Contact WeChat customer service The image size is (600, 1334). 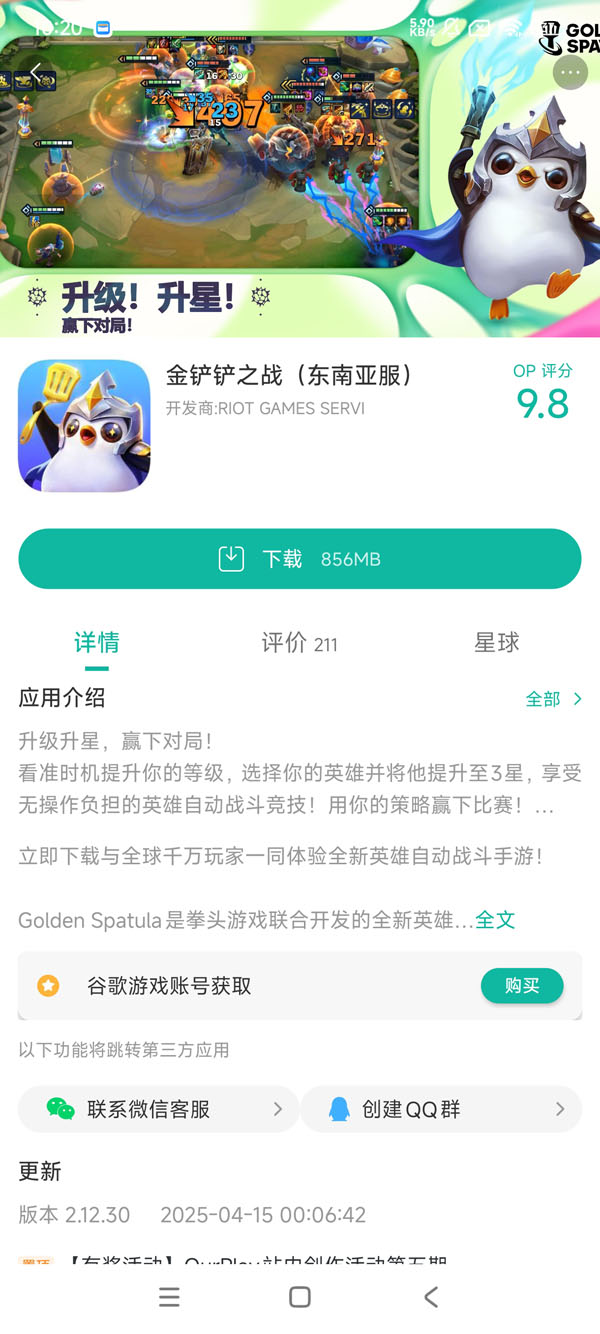point(158,1109)
